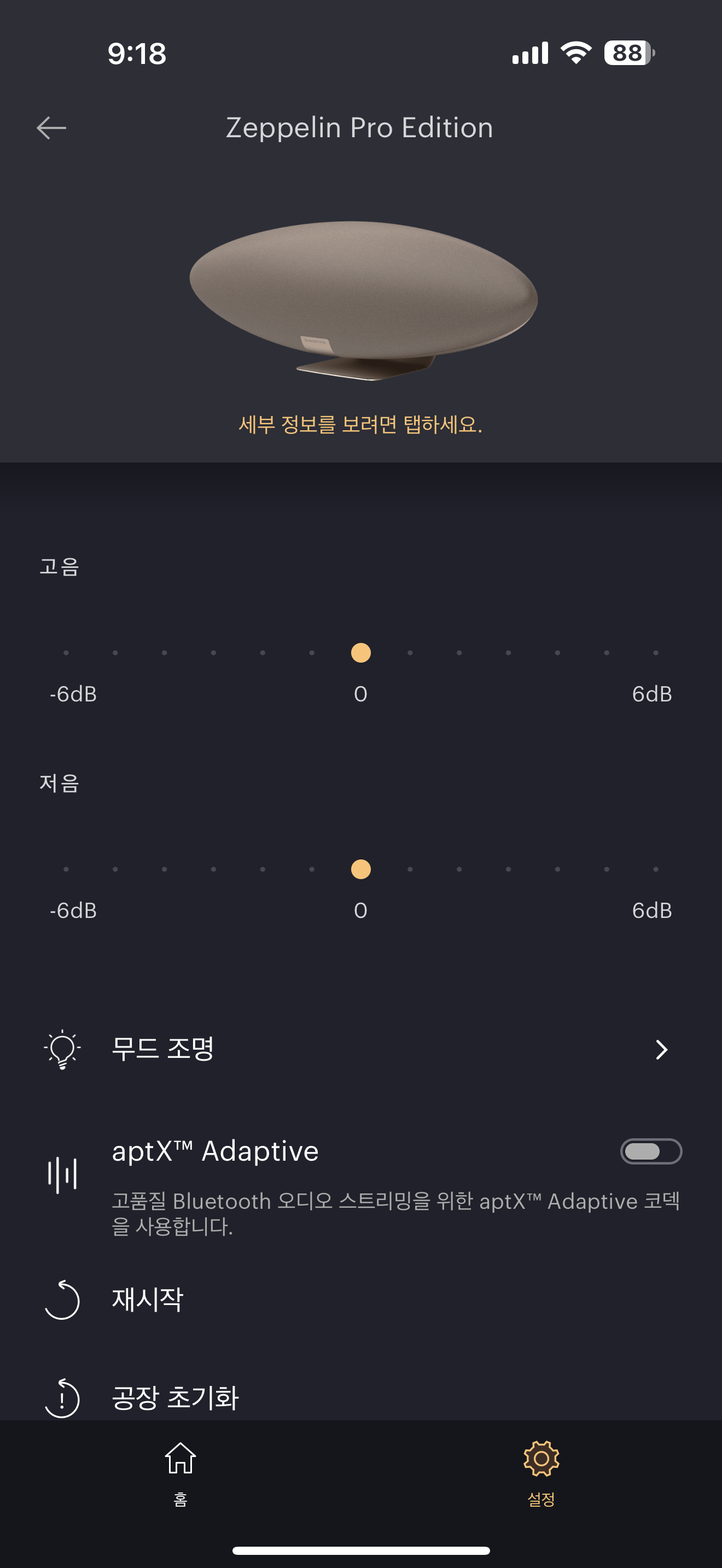The height and width of the screenshot is (1568, 722).
Task: Set treble (고음) to the 6dB dot
Action: [x=656, y=653]
